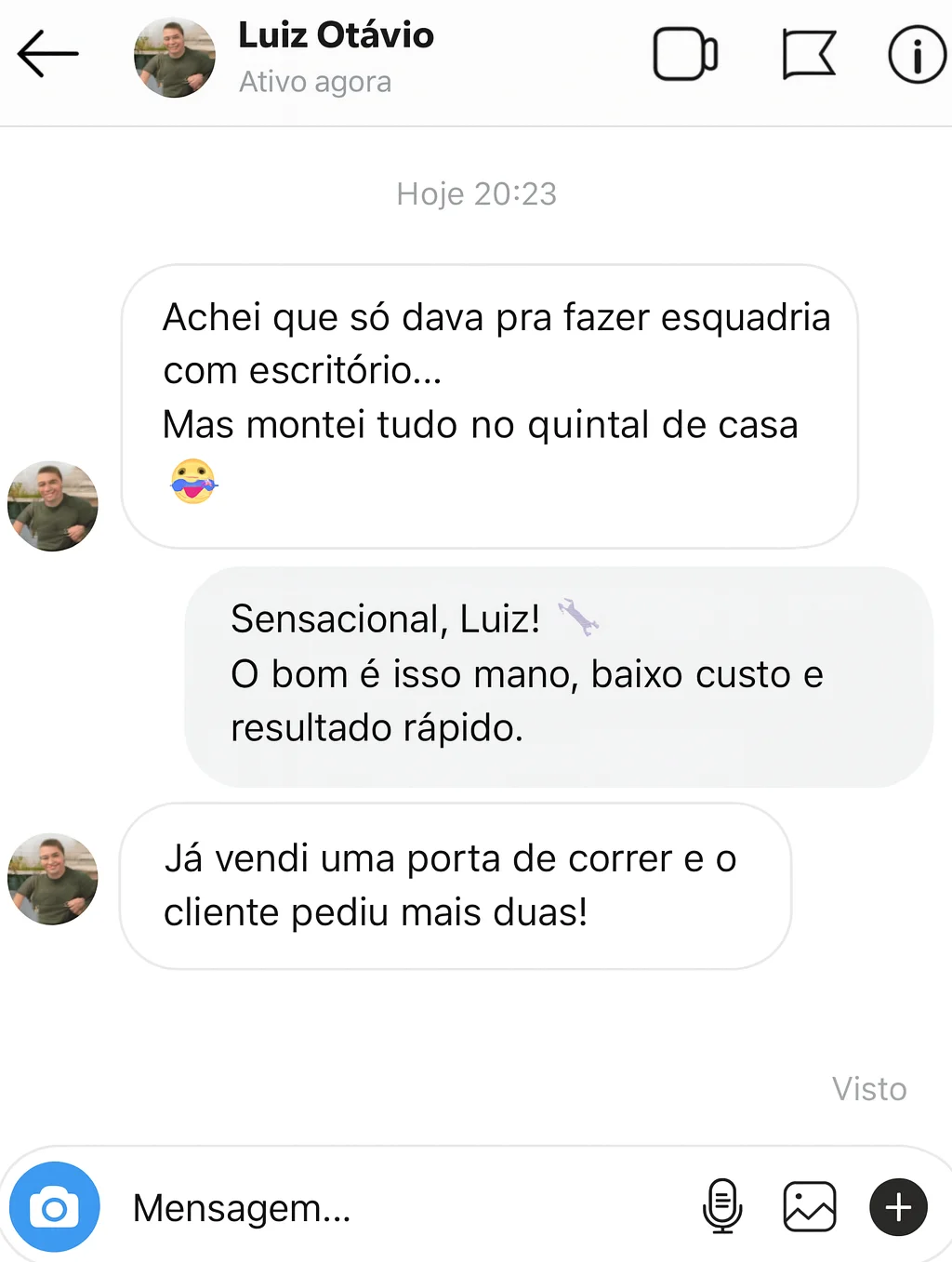The image size is (952, 1262).
Task: Open more options with the plus button
Action: [897, 1206]
